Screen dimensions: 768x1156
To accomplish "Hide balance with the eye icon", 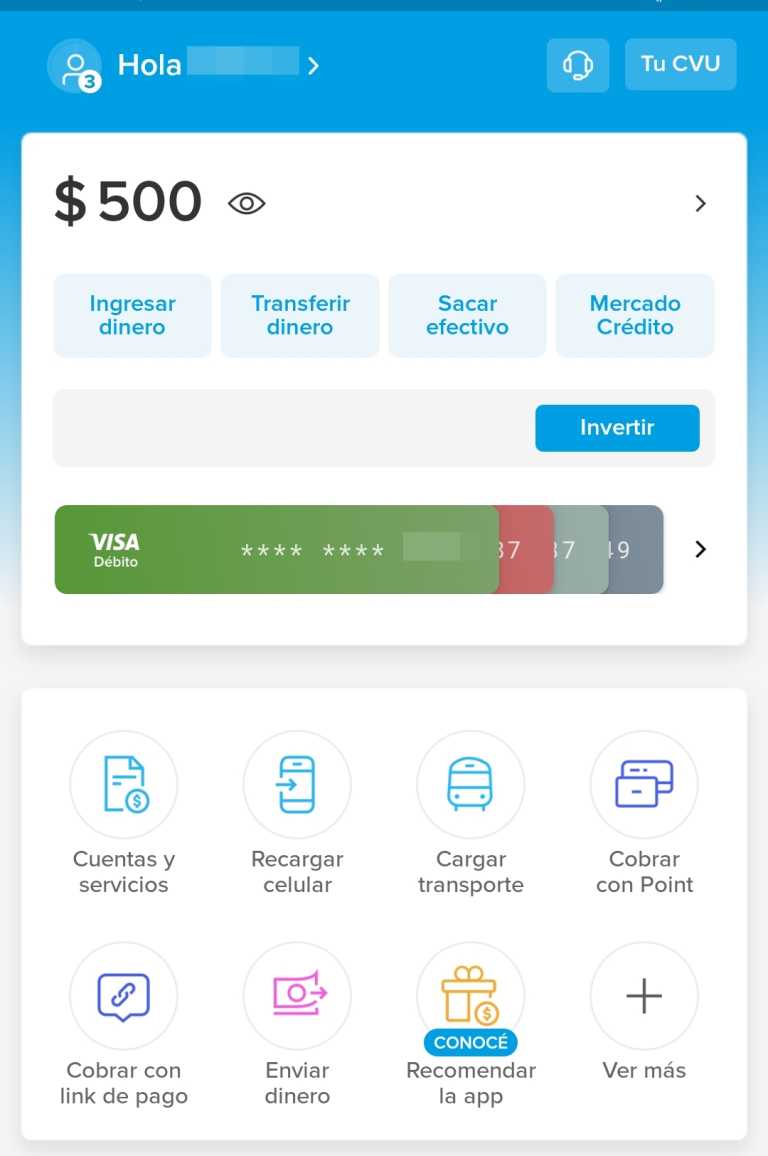I will tap(246, 204).
